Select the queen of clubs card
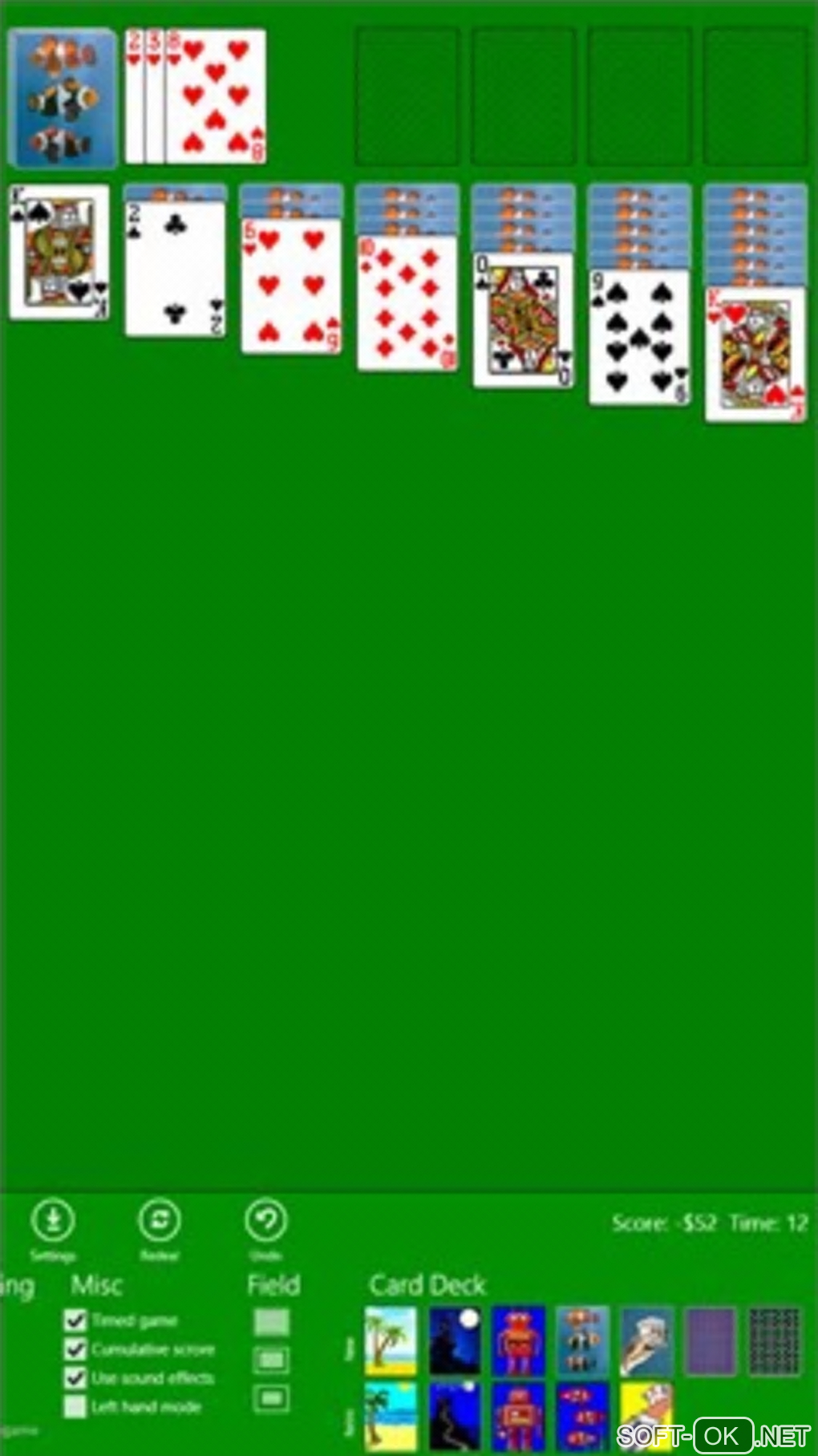 pos(523,321)
